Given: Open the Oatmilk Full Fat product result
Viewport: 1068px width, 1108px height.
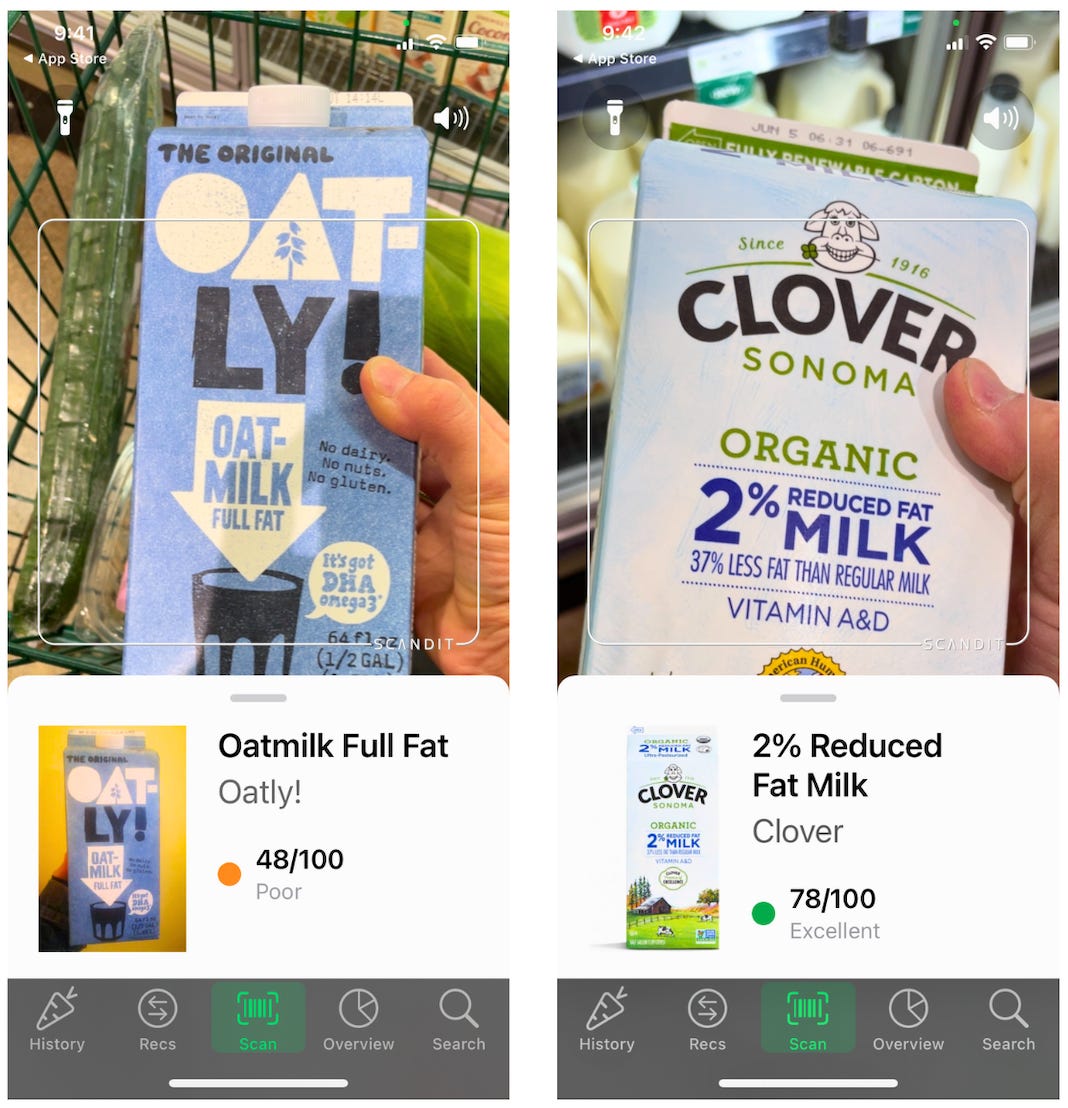Looking at the screenshot, I should [333, 747].
